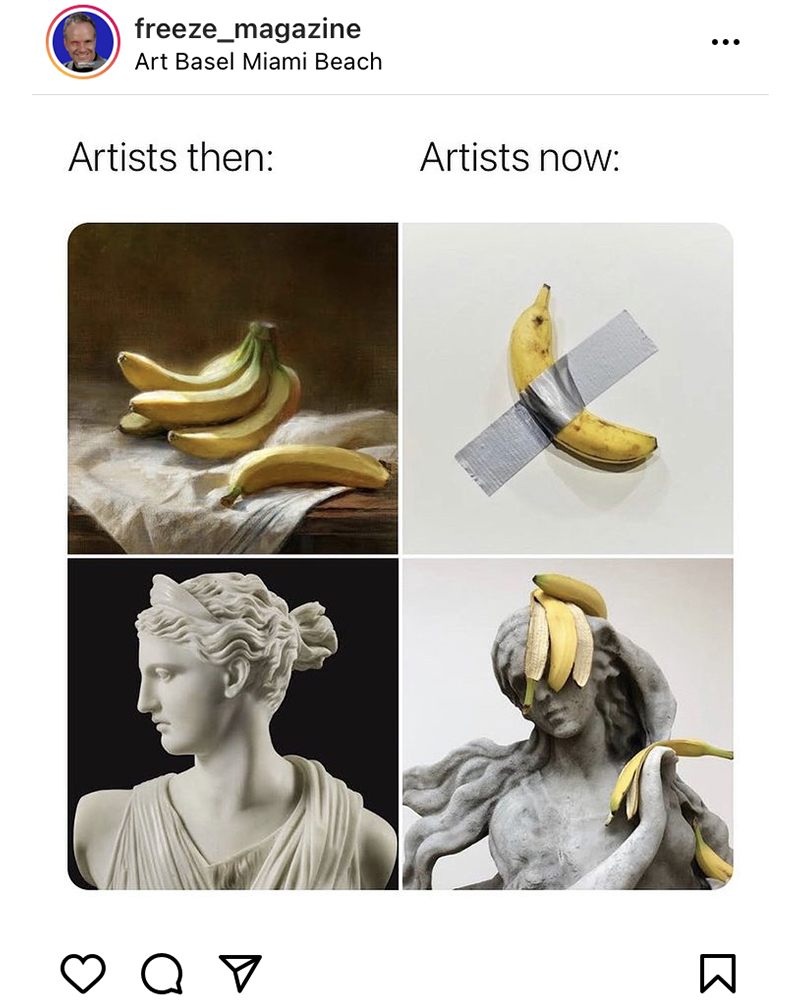Share the post with the paper plane icon
This screenshot has height=1000, width=800.
point(240,972)
